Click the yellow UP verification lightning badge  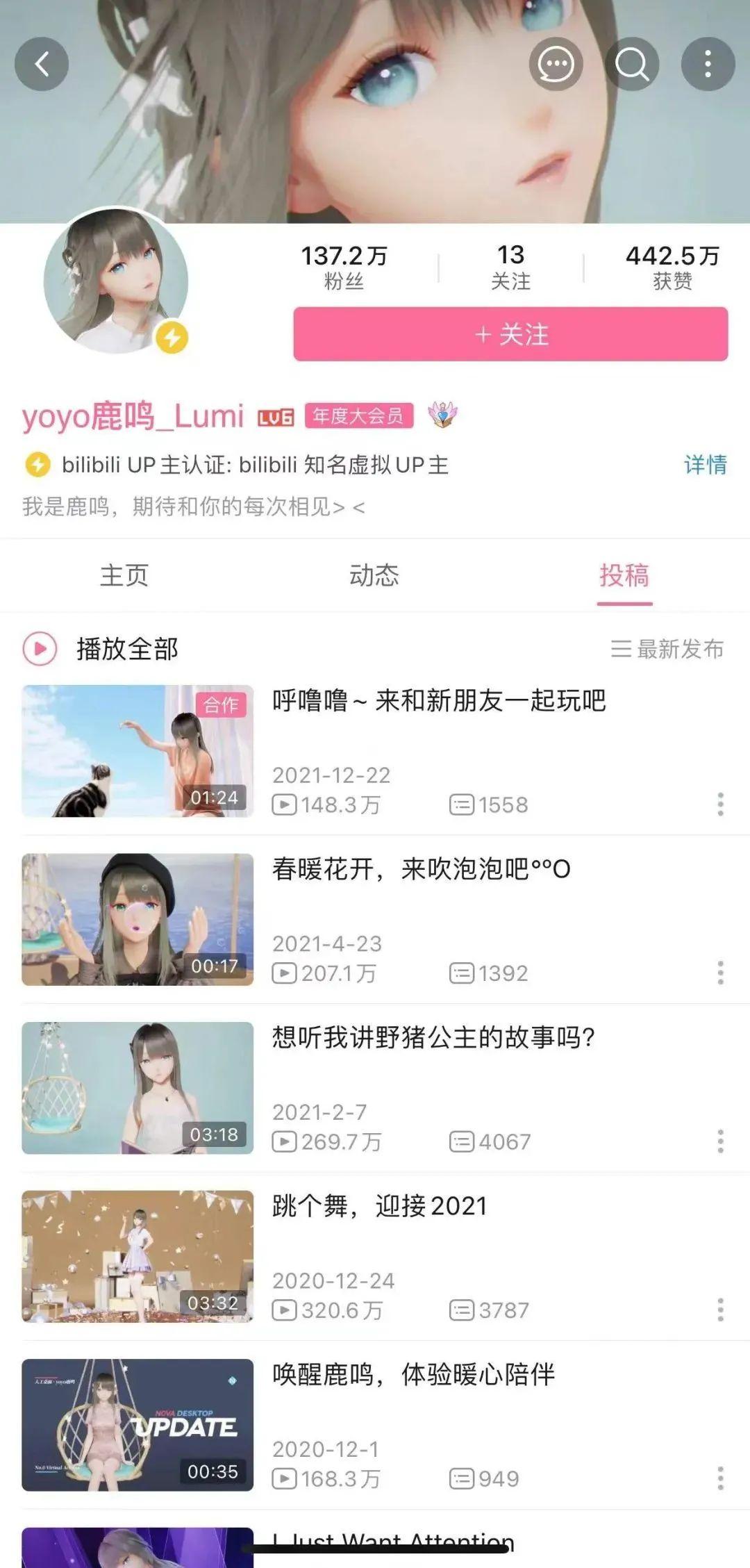point(172,336)
